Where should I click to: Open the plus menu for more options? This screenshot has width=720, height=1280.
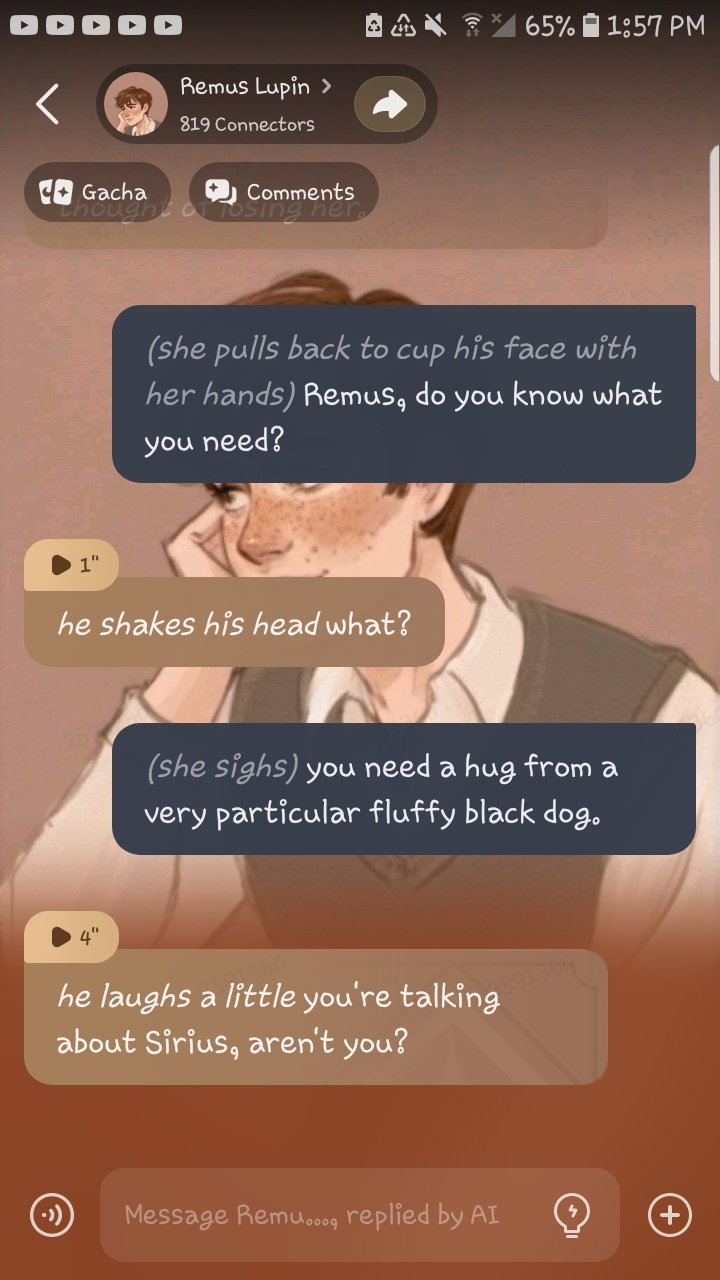(669, 1215)
